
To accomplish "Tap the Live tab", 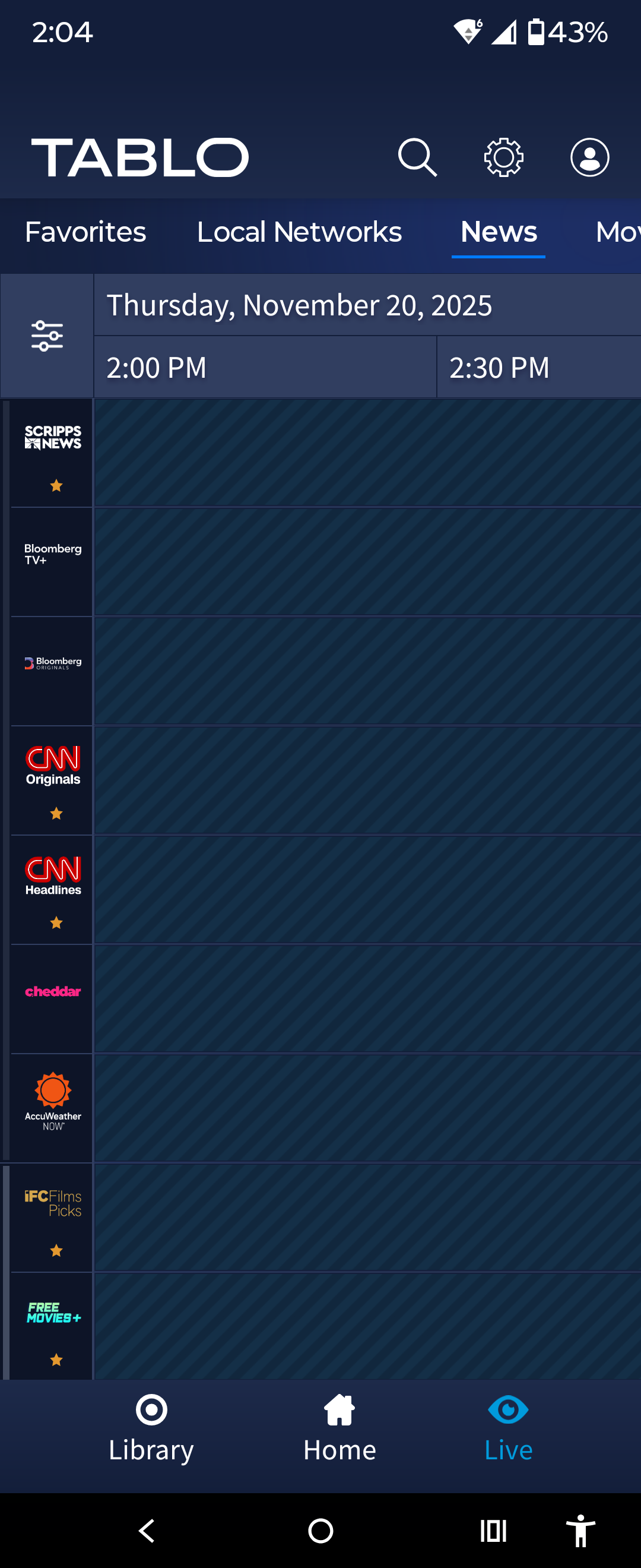I will [508, 1428].
